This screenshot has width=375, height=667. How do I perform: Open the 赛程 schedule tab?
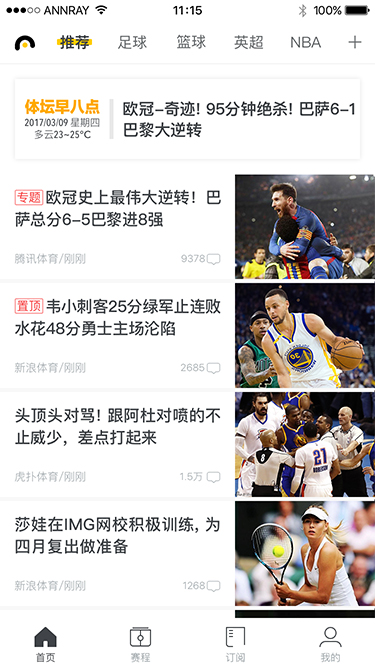coord(140,644)
